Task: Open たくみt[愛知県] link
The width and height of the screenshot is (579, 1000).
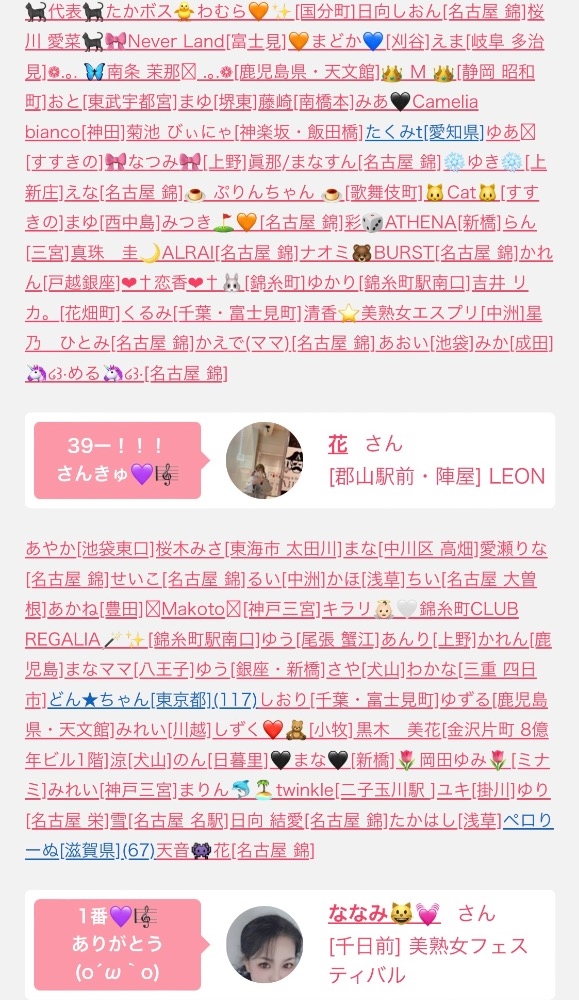Action: 425,132
